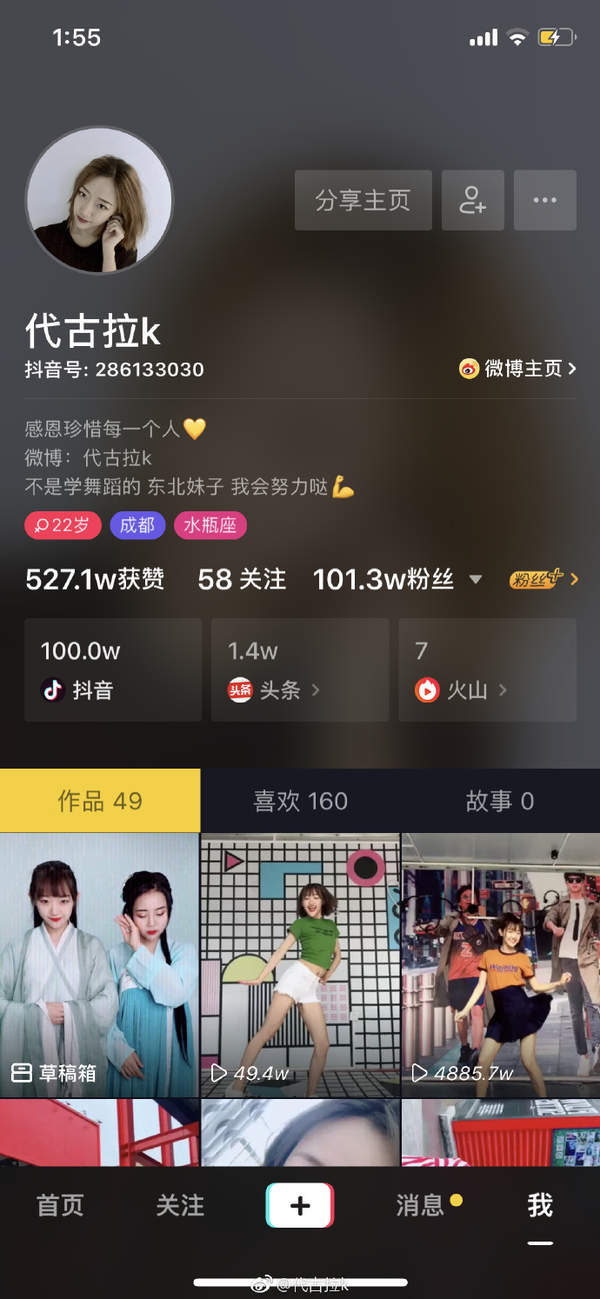This screenshot has width=600, height=1299.
Task: Open the 微博主页 link
Action: [x=518, y=369]
